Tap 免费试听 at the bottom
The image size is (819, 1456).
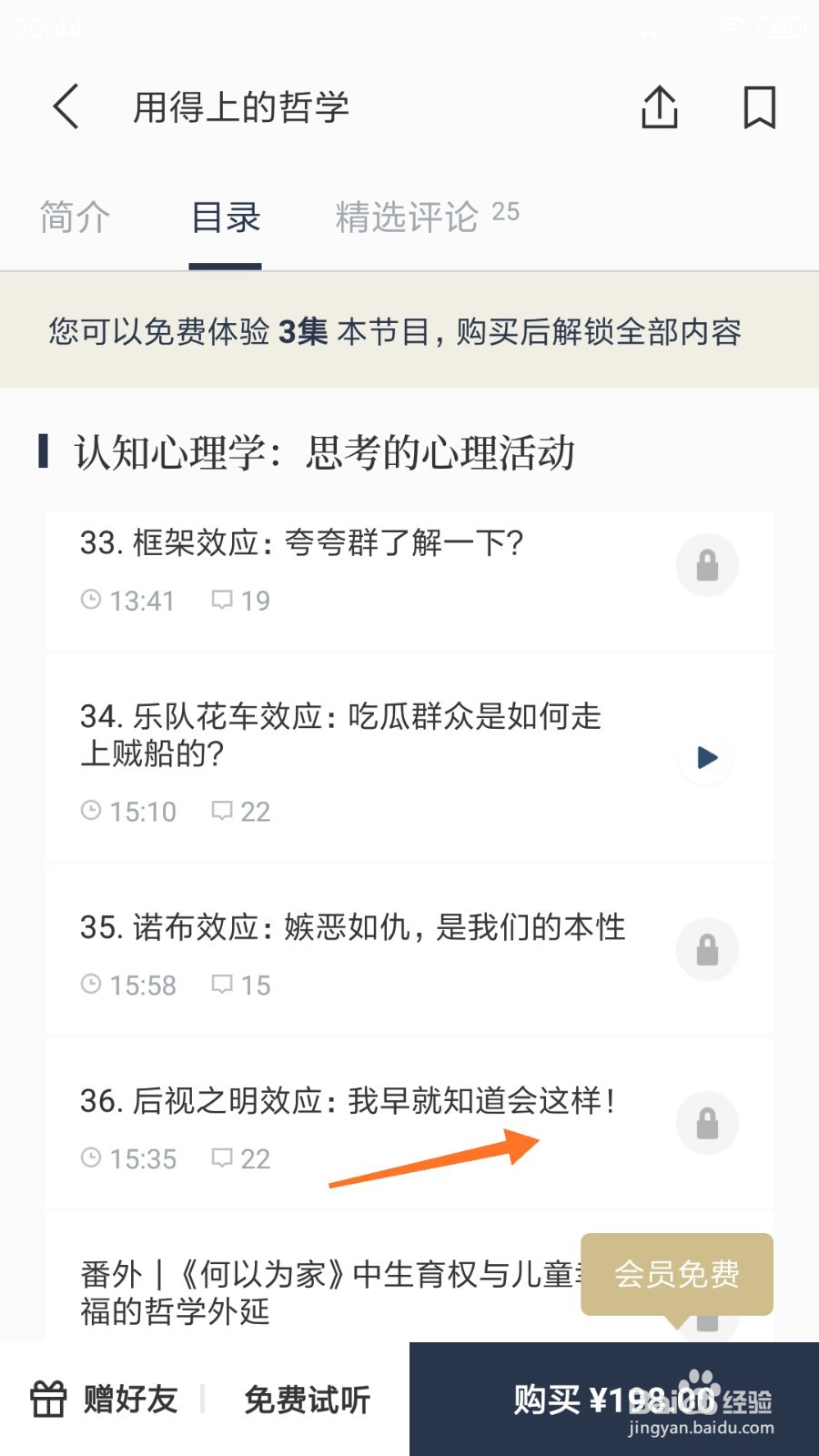307,1399
